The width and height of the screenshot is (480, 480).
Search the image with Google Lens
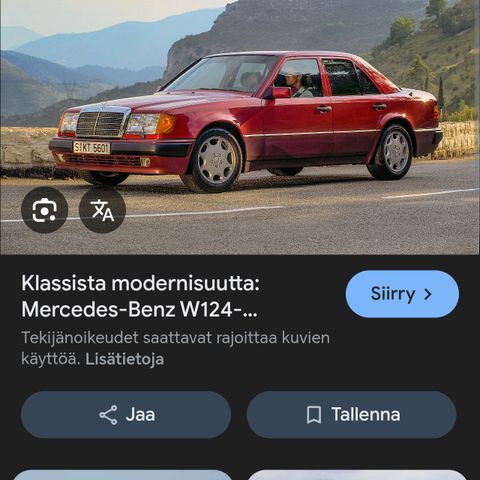[44, 210]
